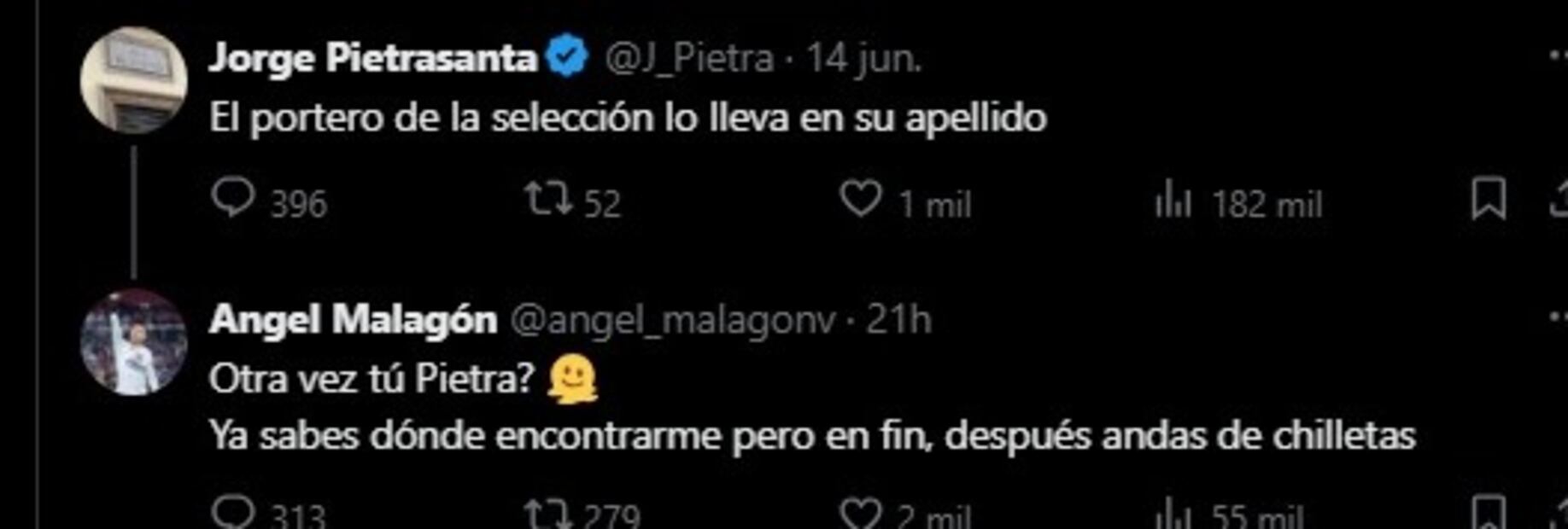The width and height of the screenshot is (1568, 529).
Task: Retweet Jorge Pietrasanta's post
Action: (548, 199)
